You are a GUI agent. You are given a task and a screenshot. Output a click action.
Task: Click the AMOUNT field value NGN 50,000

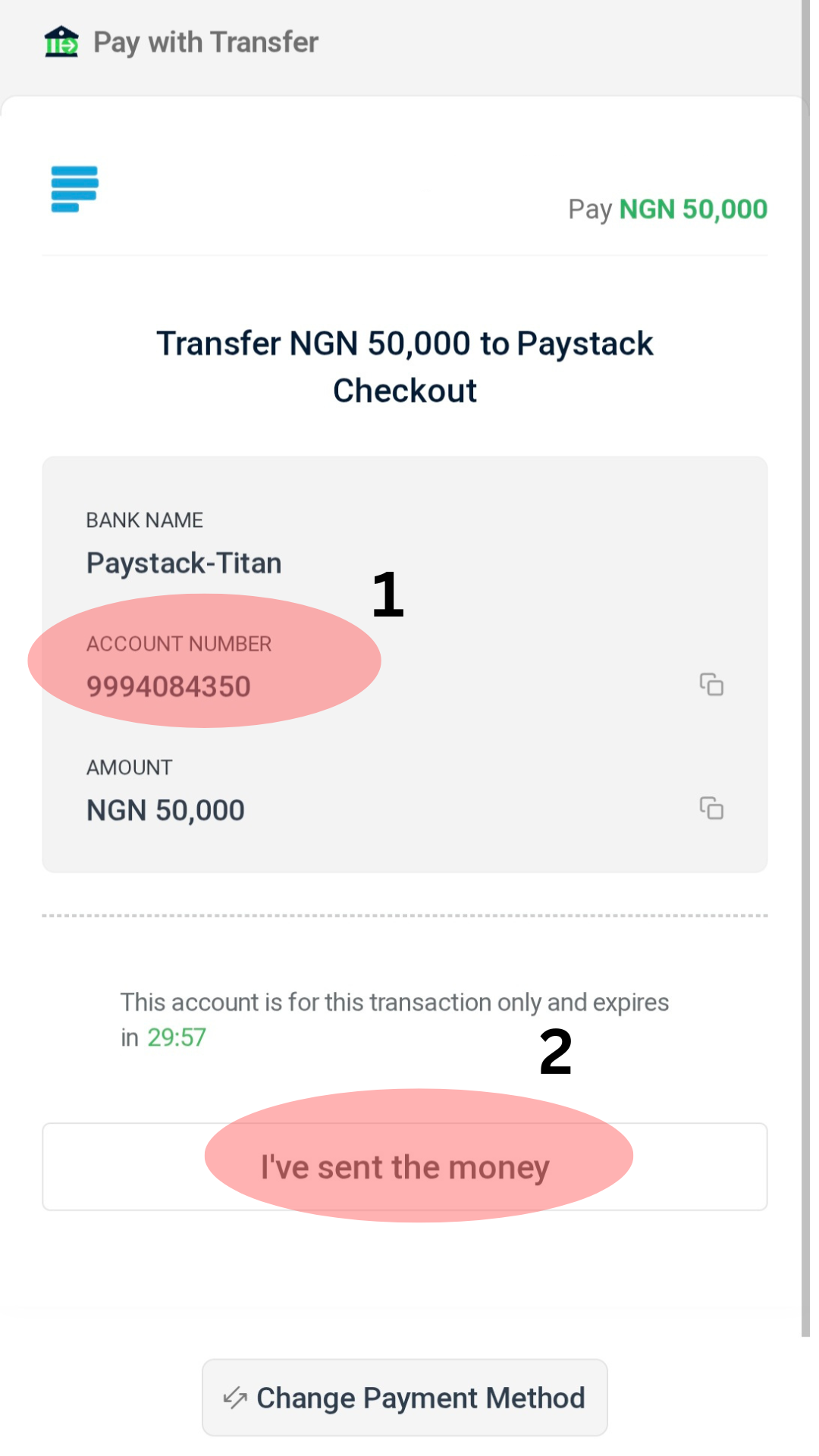(165, 809)
